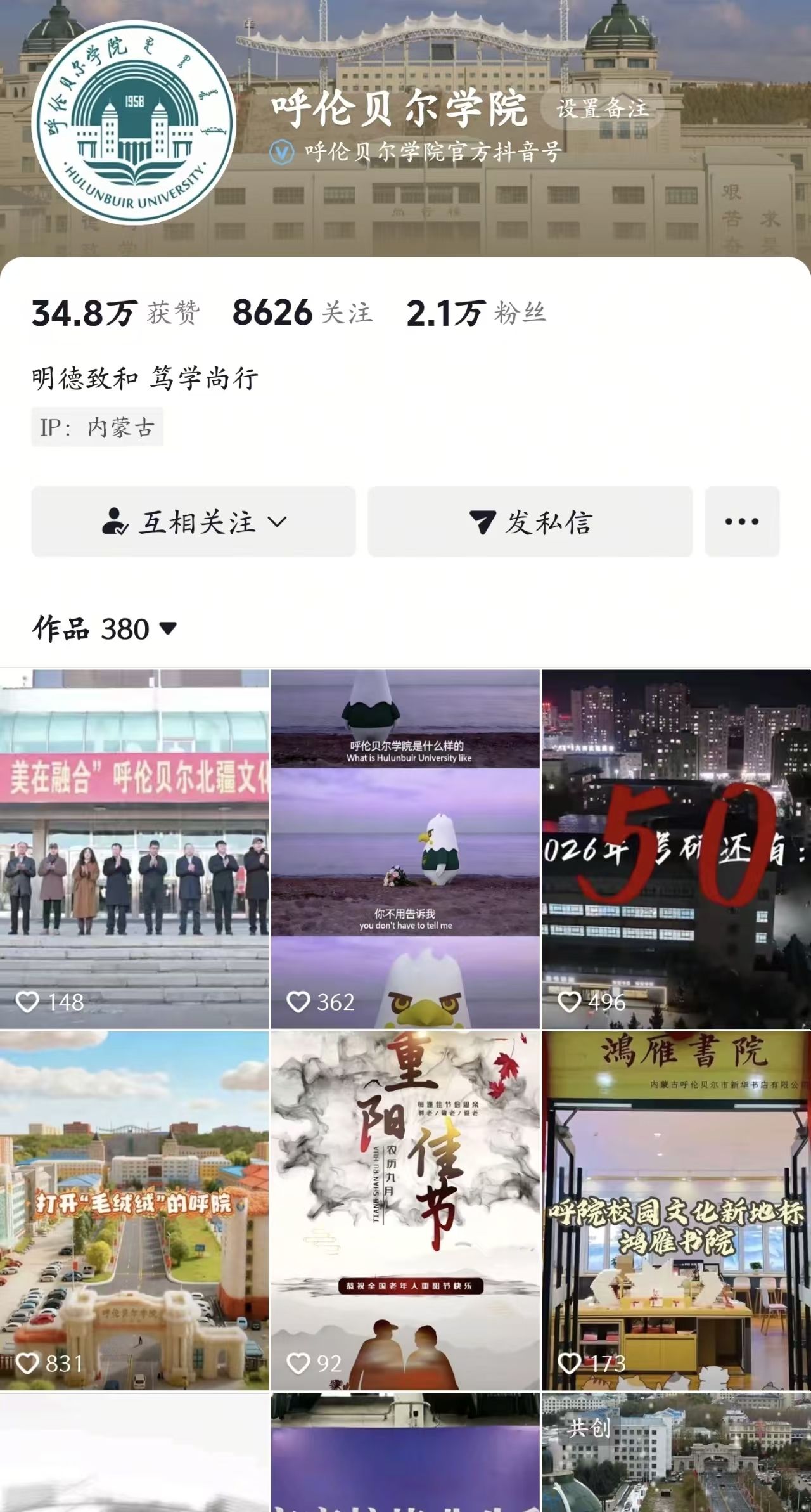Open the 重阳佳节 video with 92 likes

[405, 1210]
